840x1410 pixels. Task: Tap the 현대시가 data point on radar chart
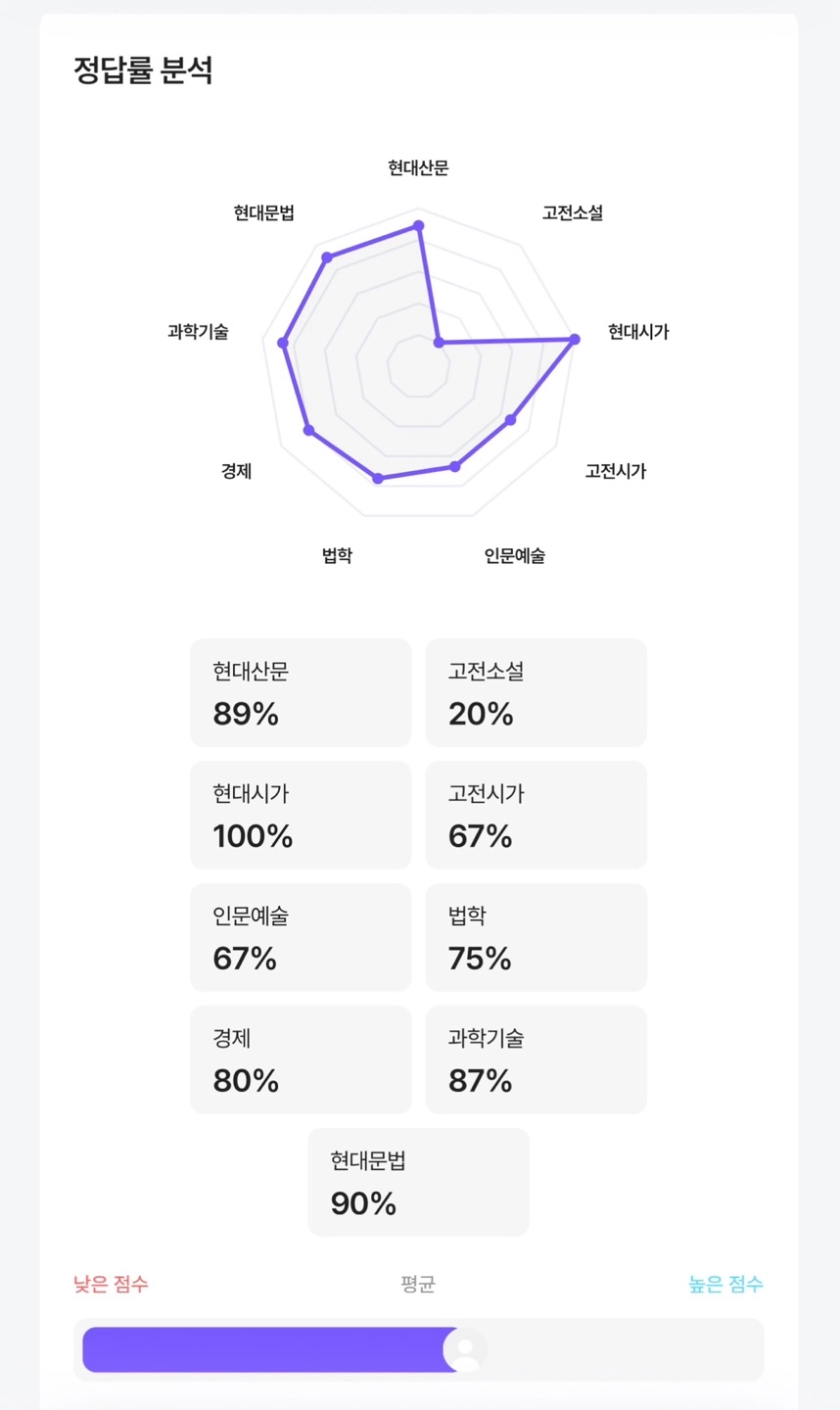point(575,339)
